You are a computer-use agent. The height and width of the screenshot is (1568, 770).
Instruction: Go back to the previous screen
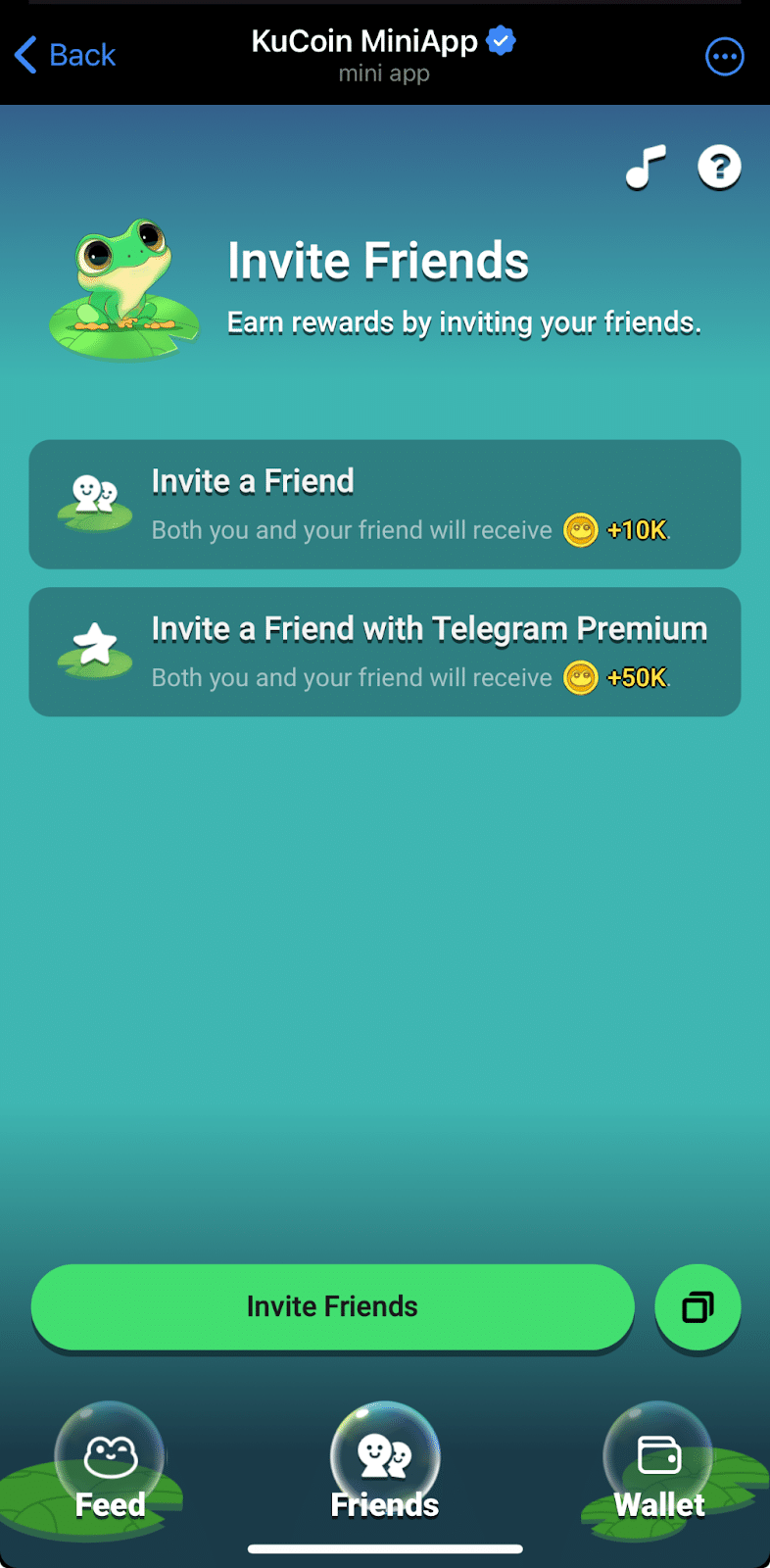(x=66, y=55)
